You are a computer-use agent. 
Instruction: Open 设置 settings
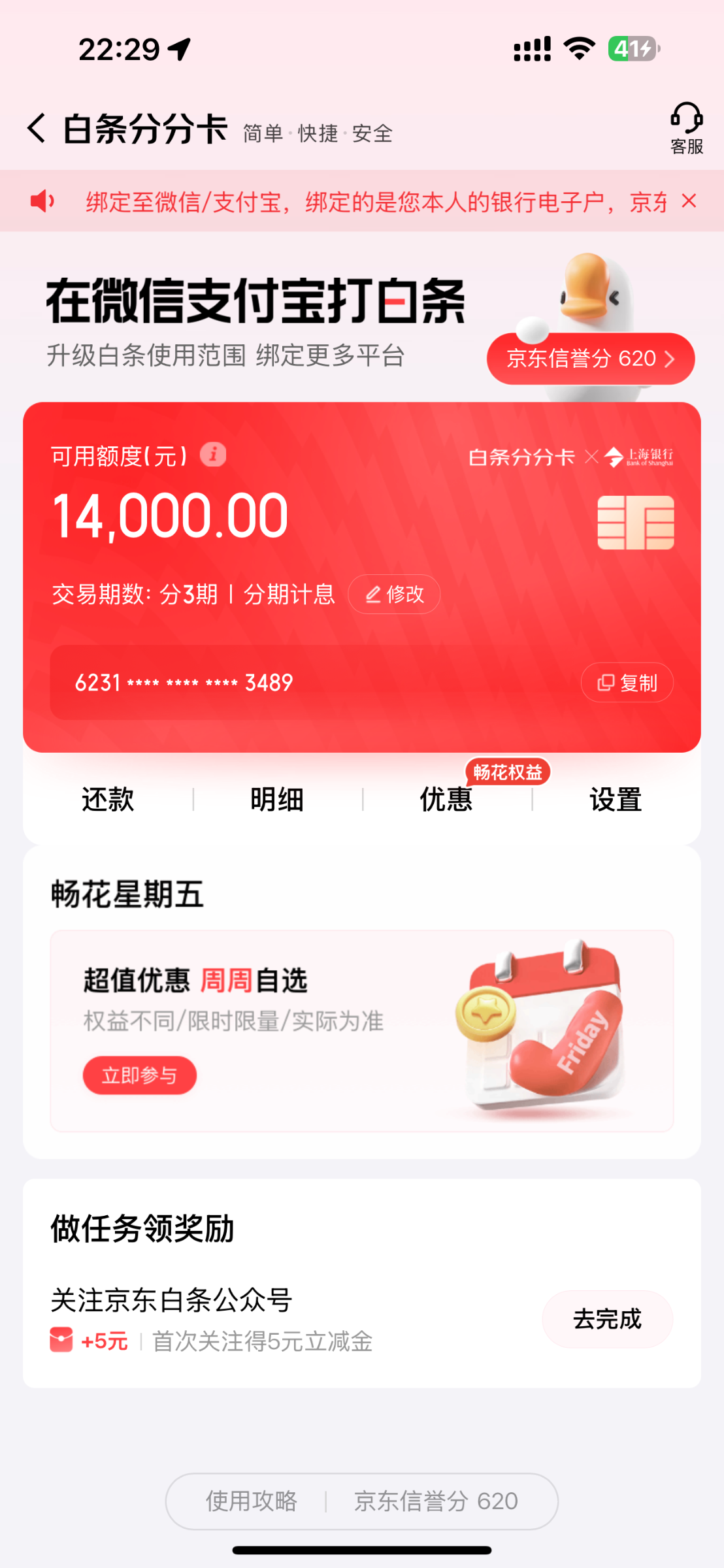point(616,799)
